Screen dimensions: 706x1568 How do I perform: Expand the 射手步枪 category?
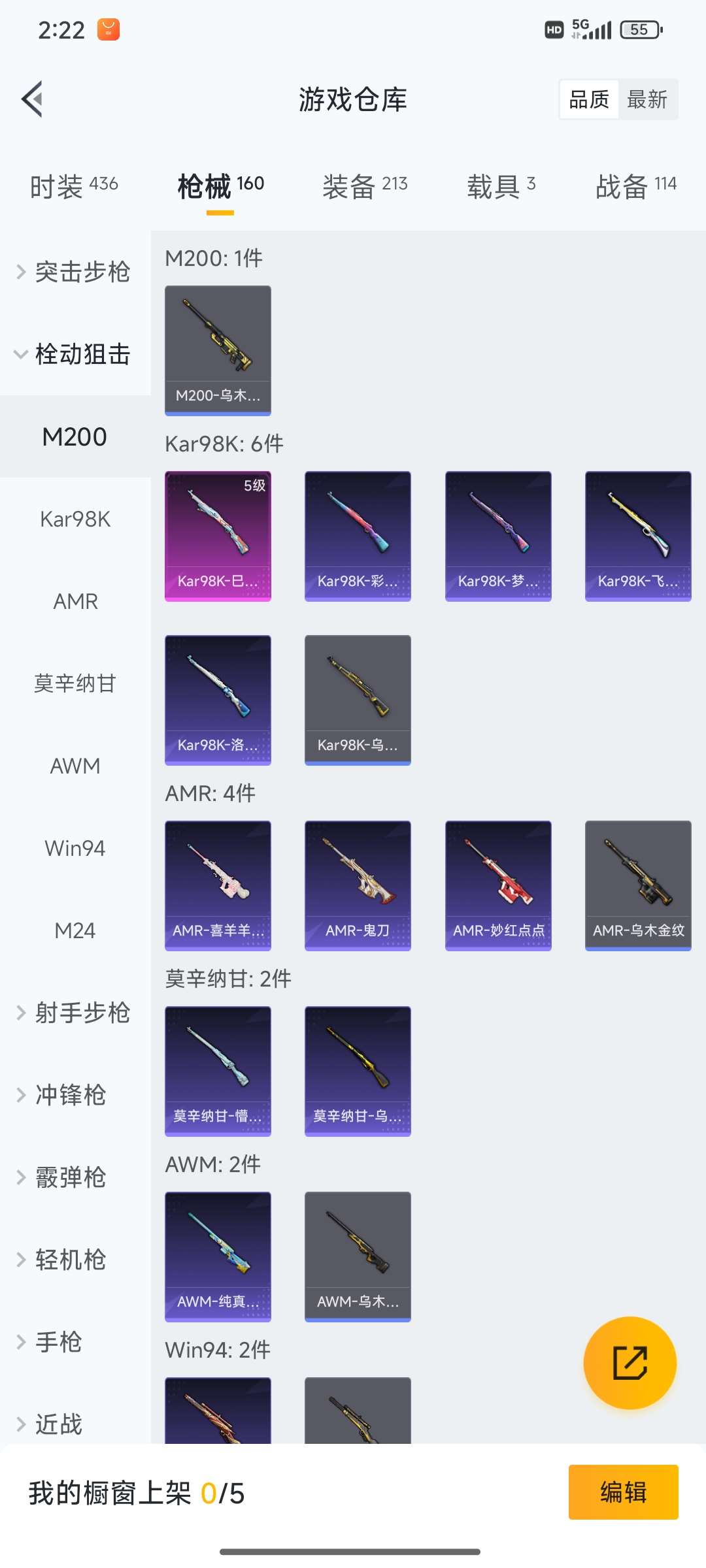pyautogui.click(x=75, y=1013)
